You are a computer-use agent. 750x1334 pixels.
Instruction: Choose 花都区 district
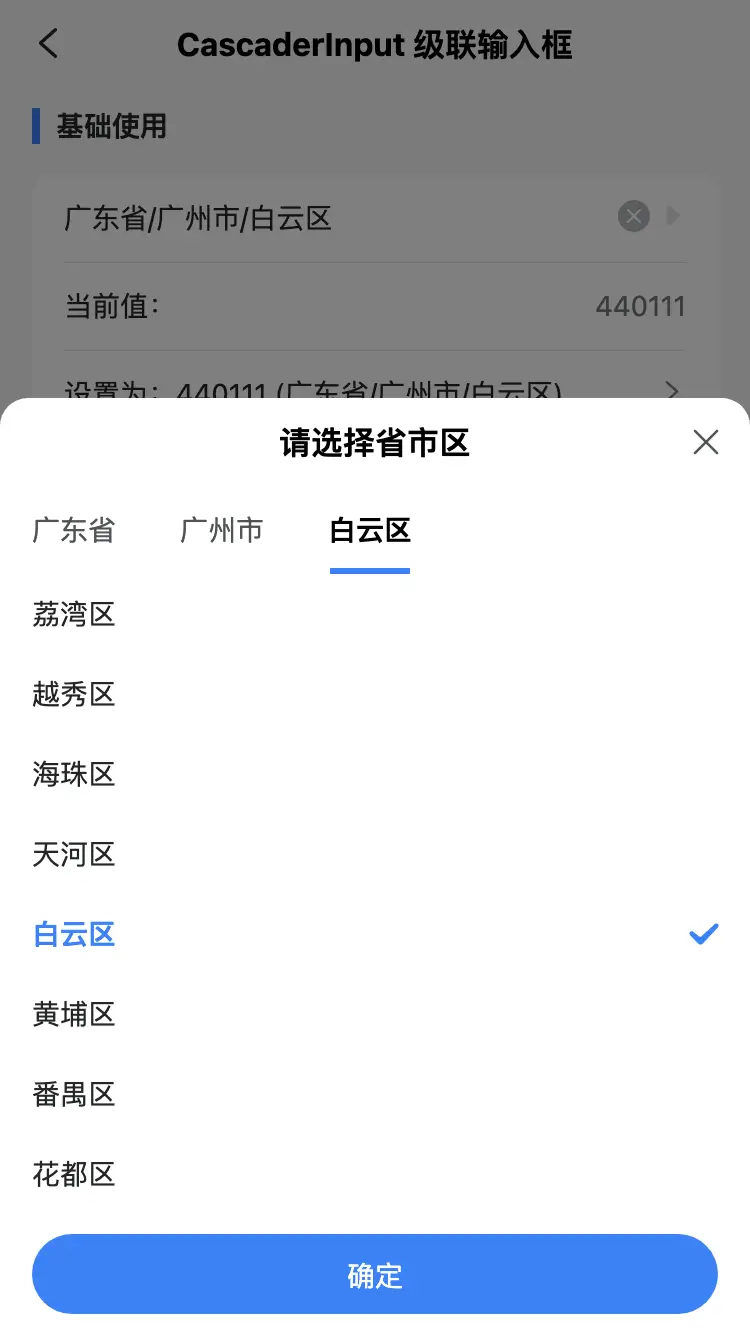coord(375,1174)
